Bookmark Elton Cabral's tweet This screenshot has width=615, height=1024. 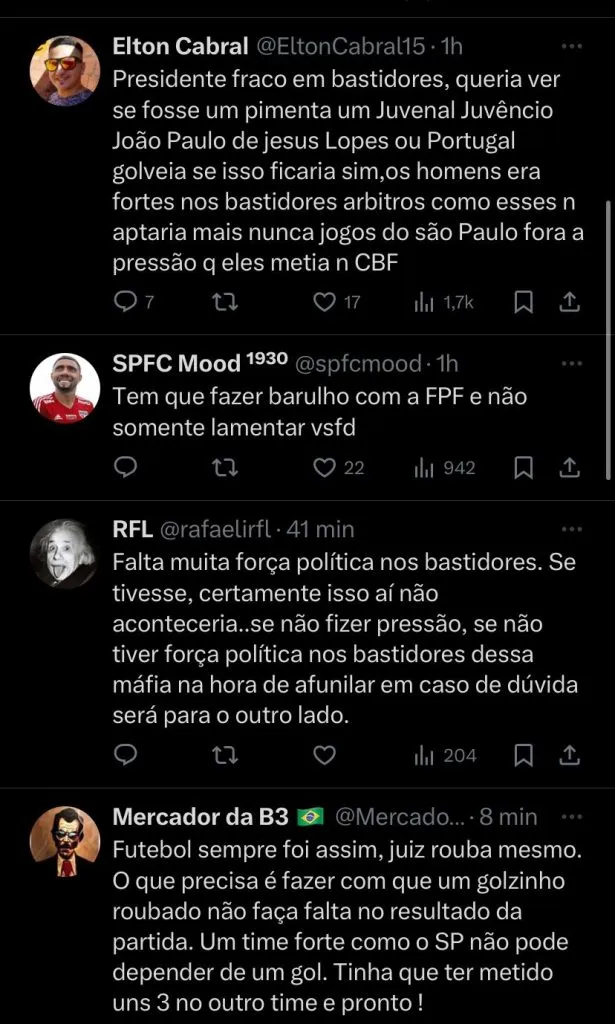(523, 301)
